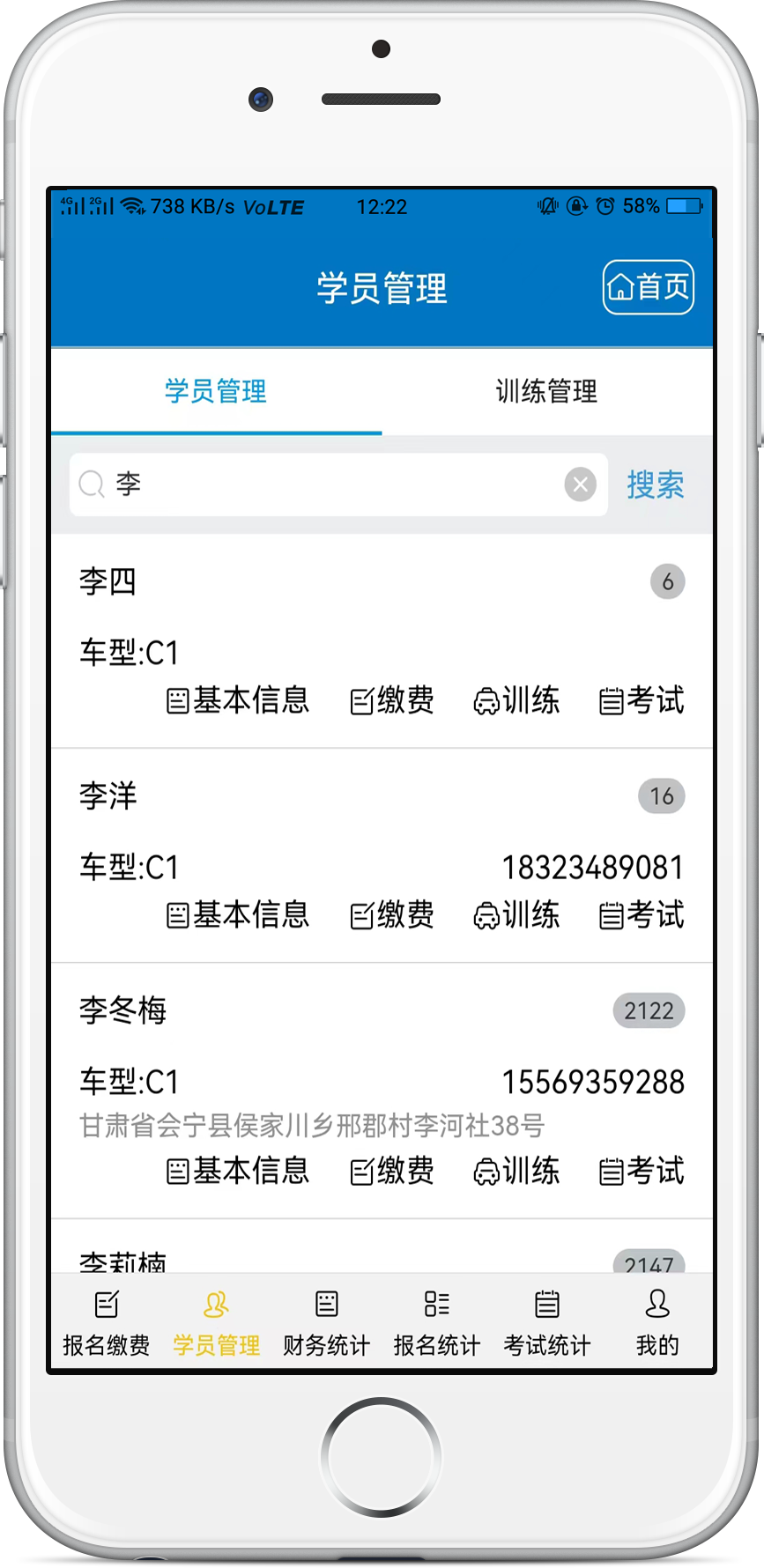Open 考试 for 李四

(642, 700)
